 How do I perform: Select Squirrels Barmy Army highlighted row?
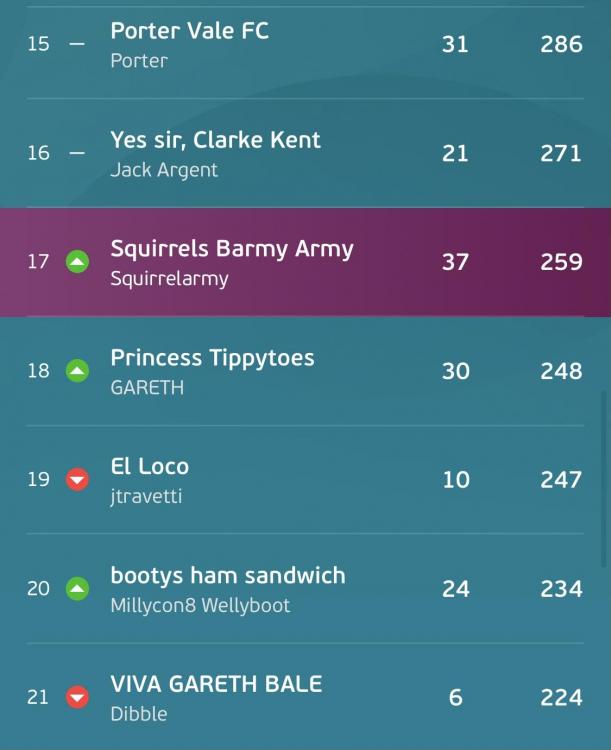point(305,262)
